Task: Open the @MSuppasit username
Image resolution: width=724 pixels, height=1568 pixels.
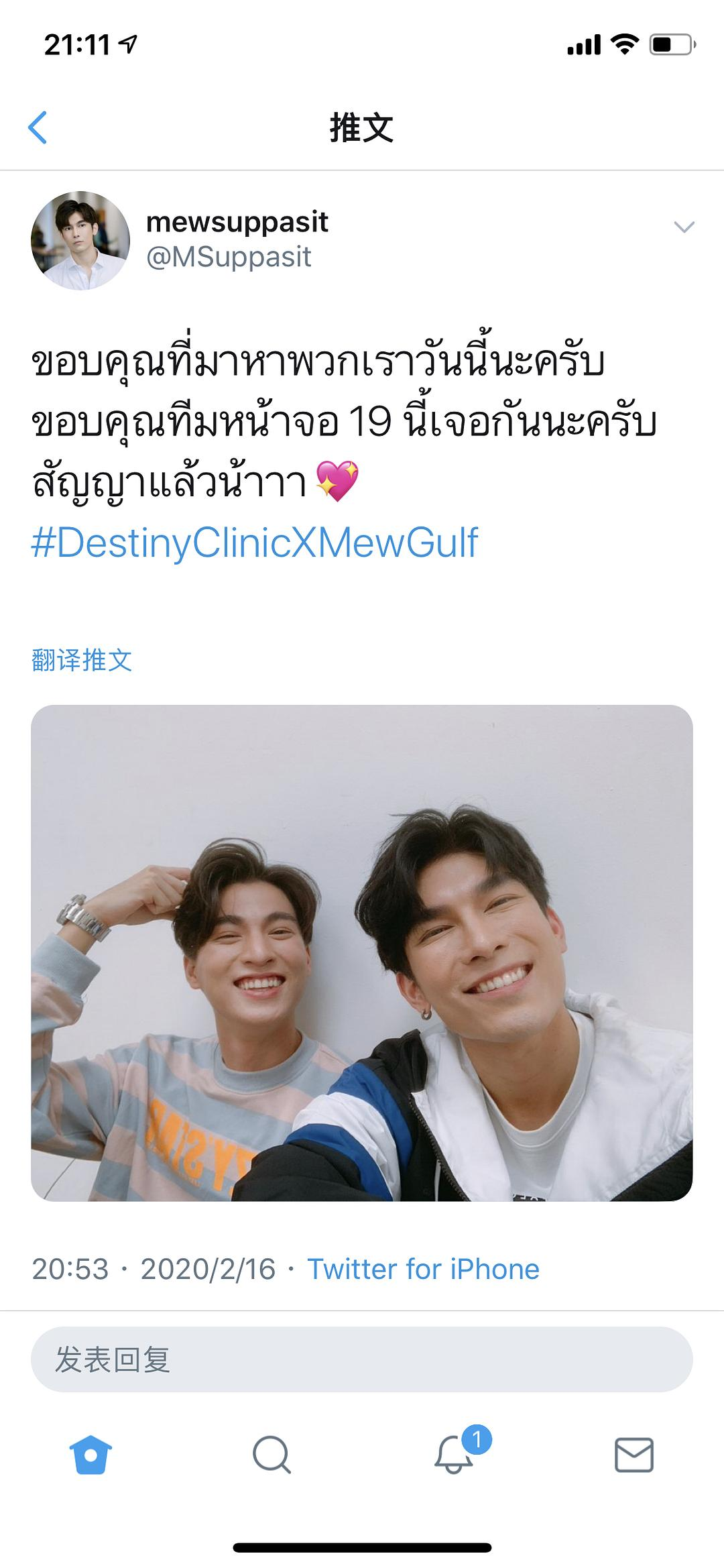Action: [229, 258]
